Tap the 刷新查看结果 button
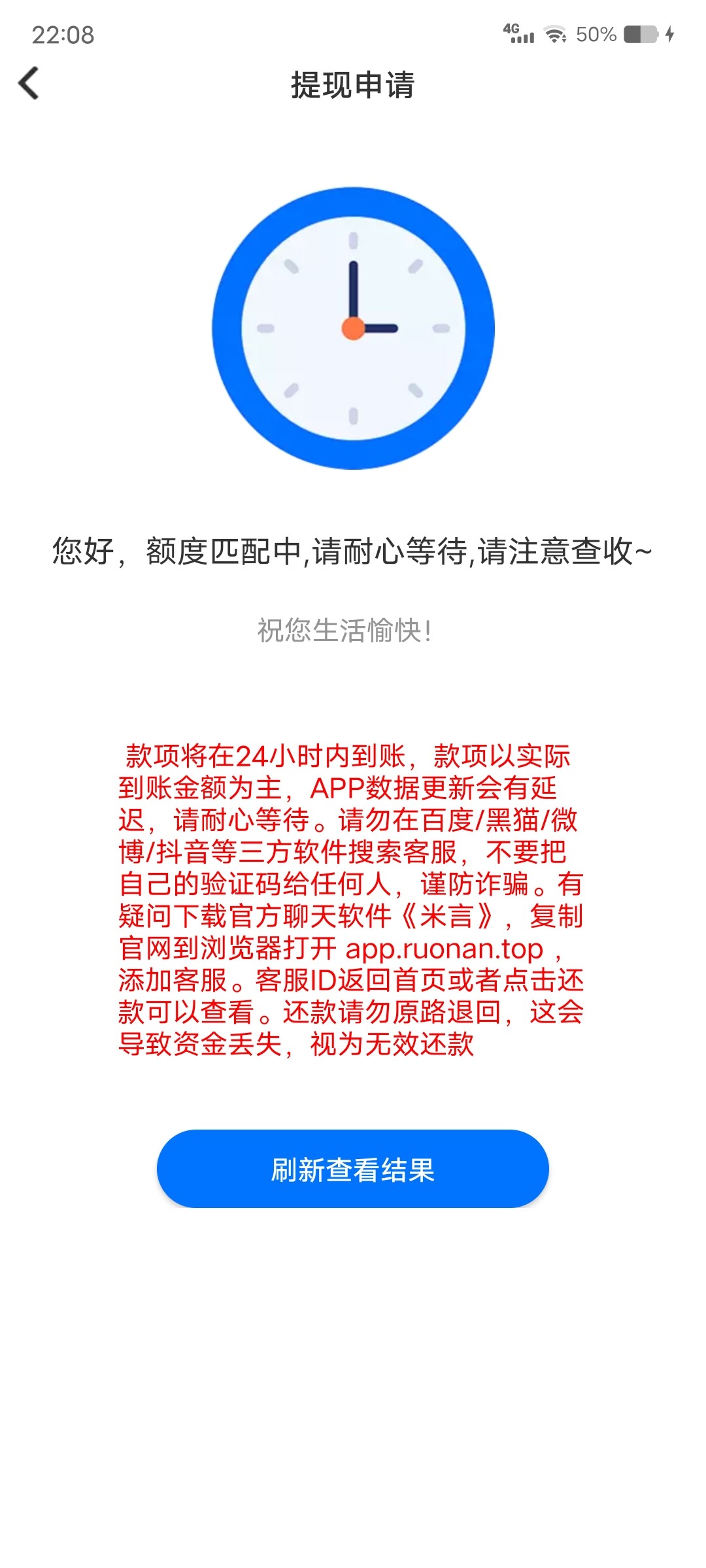The image size is (706, 1568). [x=352, y=1169]
